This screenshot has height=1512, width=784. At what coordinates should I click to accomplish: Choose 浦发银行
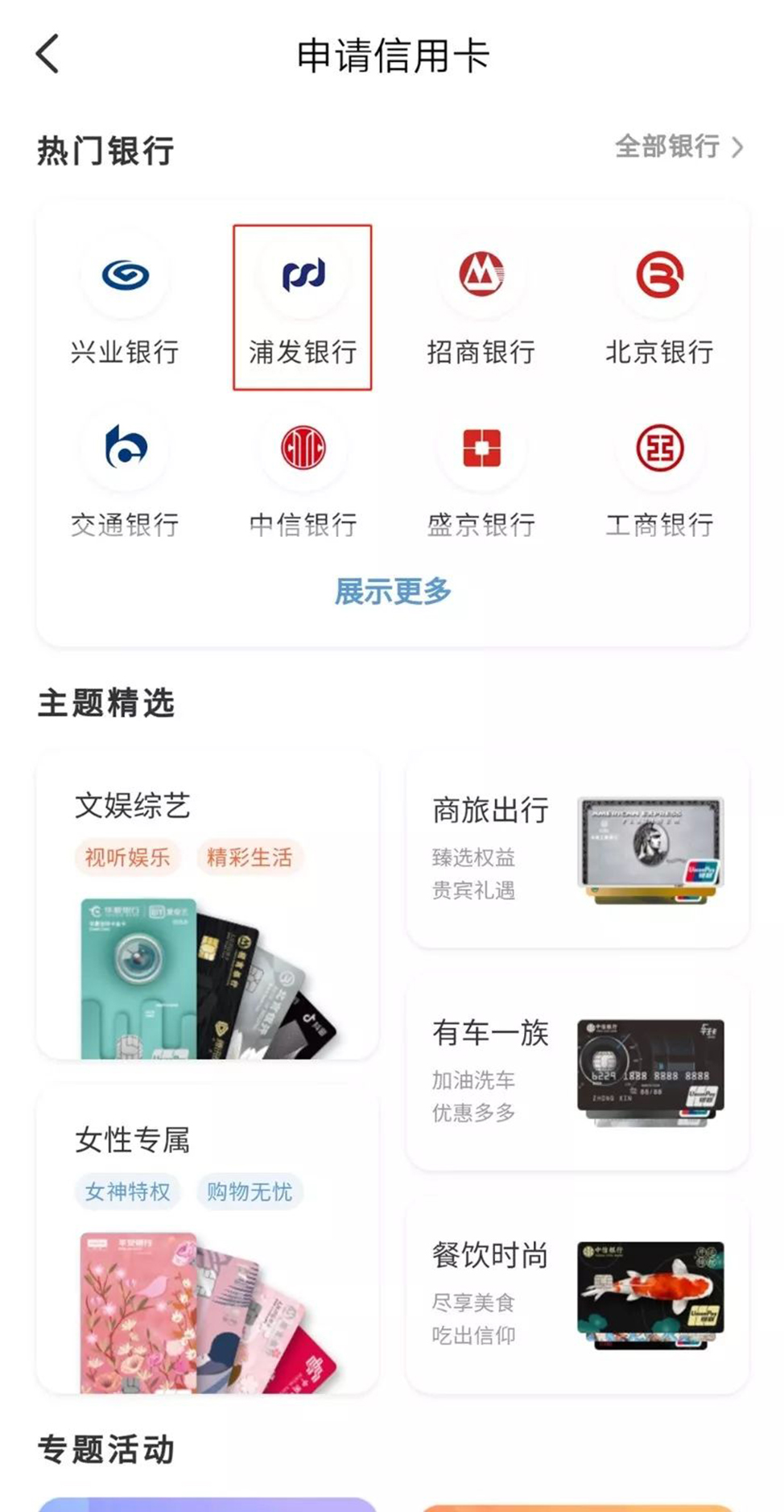point(303,306)
